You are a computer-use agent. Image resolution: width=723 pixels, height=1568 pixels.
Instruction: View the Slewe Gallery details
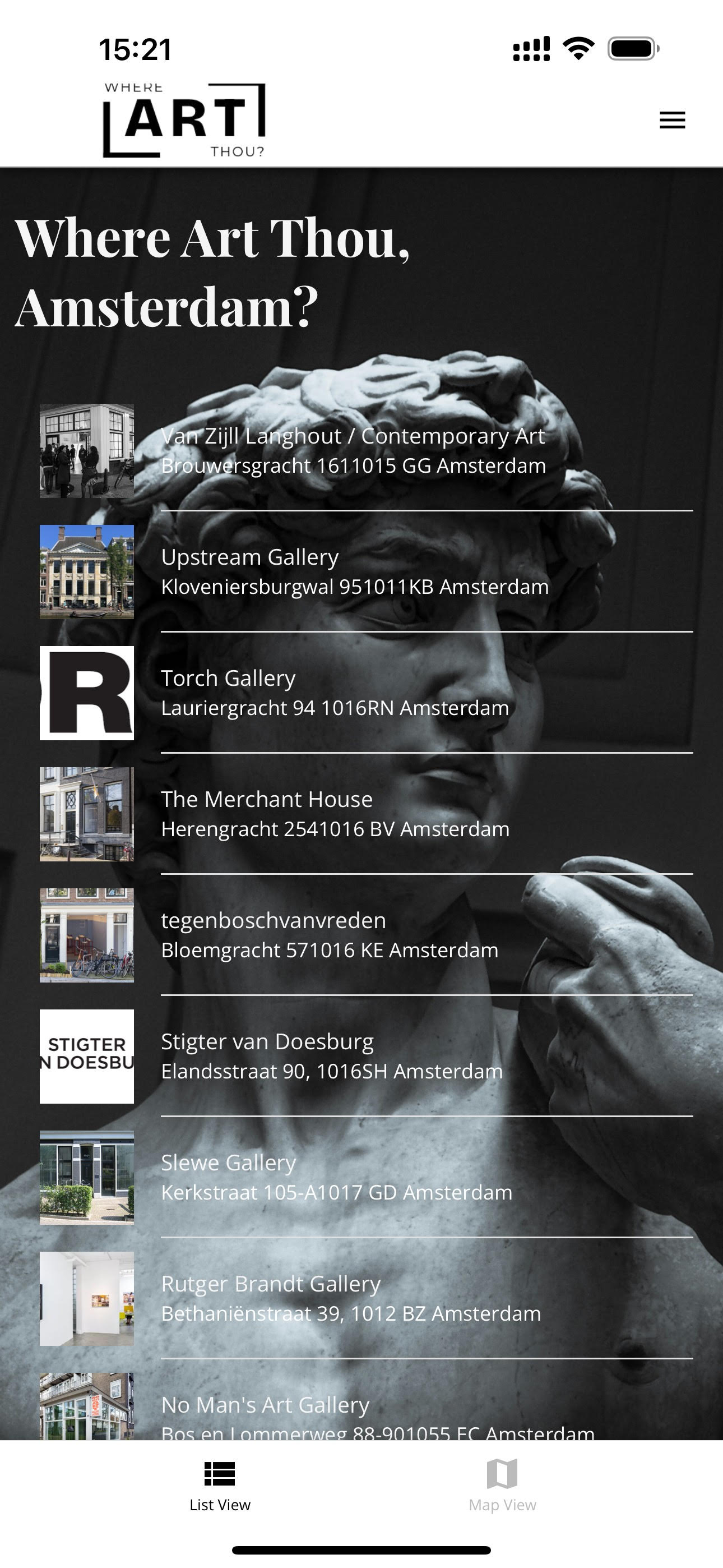(336, 1177)
